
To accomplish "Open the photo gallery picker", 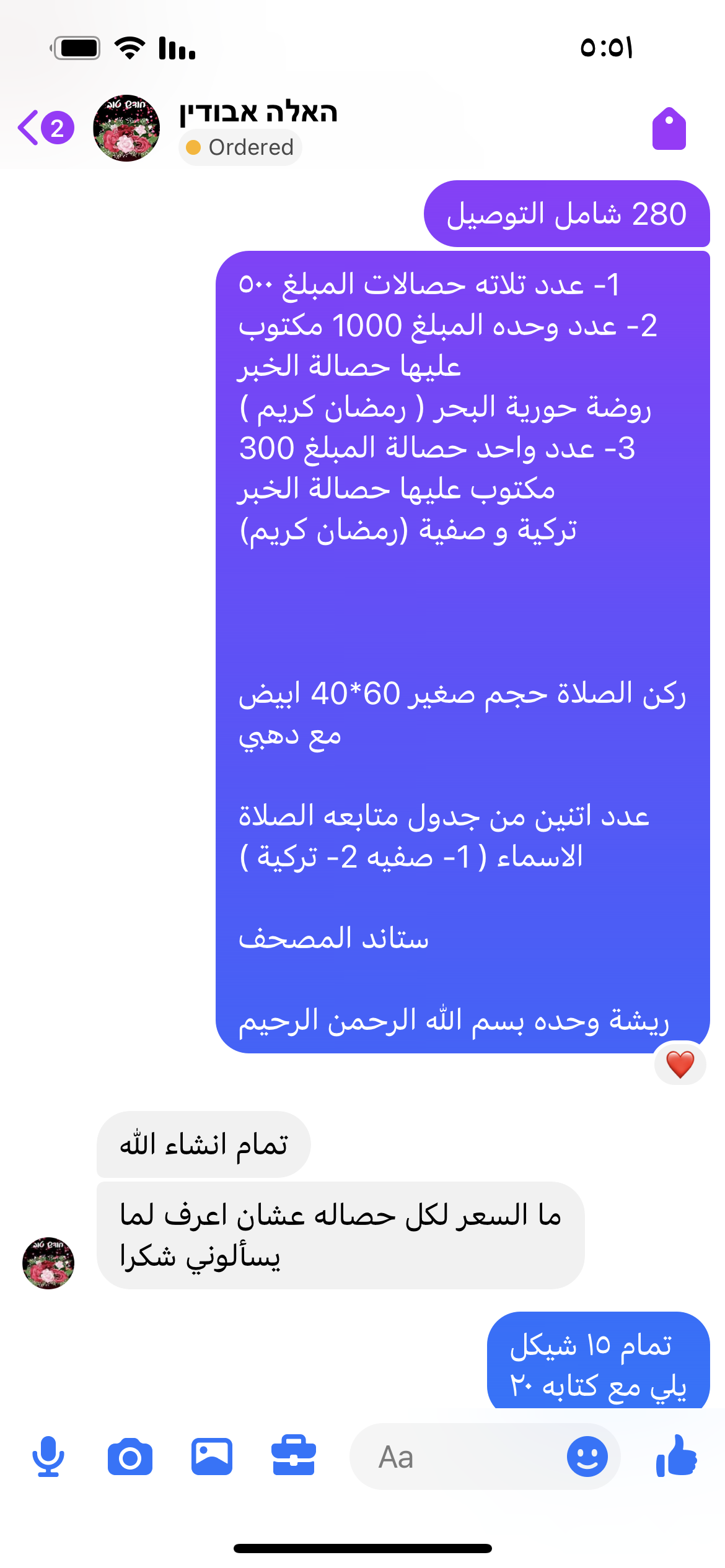I will click(x=212, y=1457).
